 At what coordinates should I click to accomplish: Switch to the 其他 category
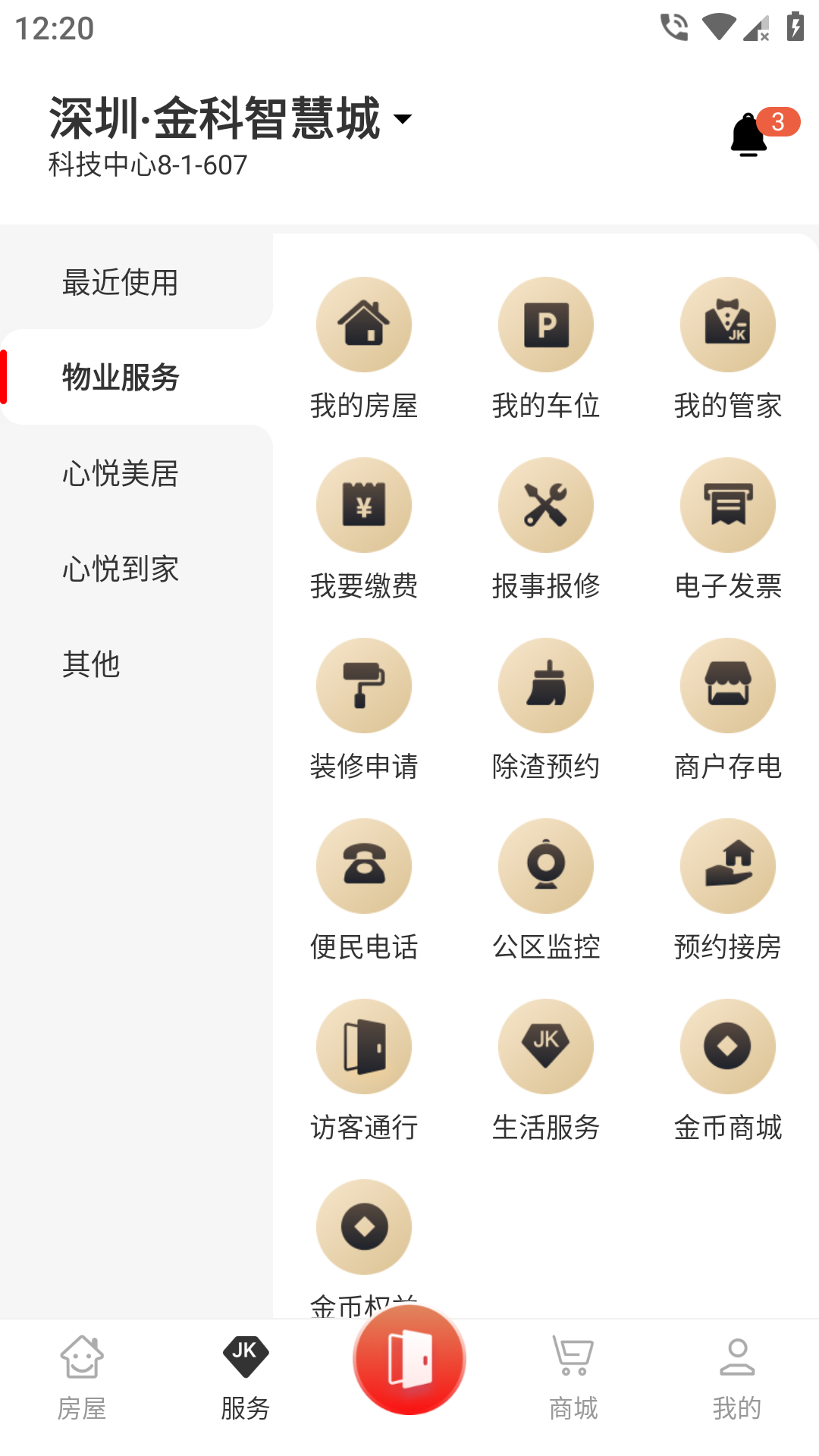pos(91,664)
